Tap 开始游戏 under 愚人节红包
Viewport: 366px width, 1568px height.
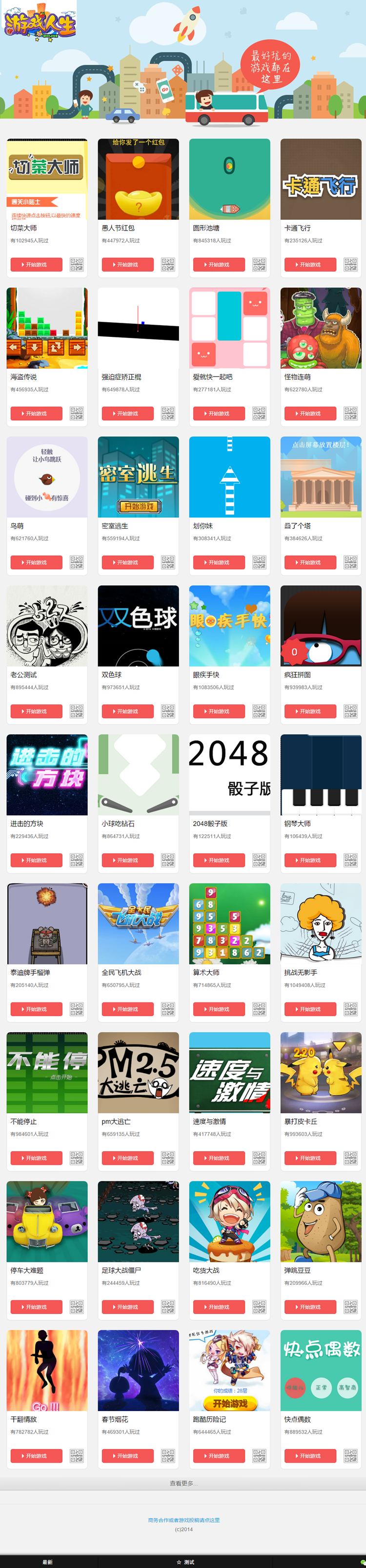click(x=128, y=265)
